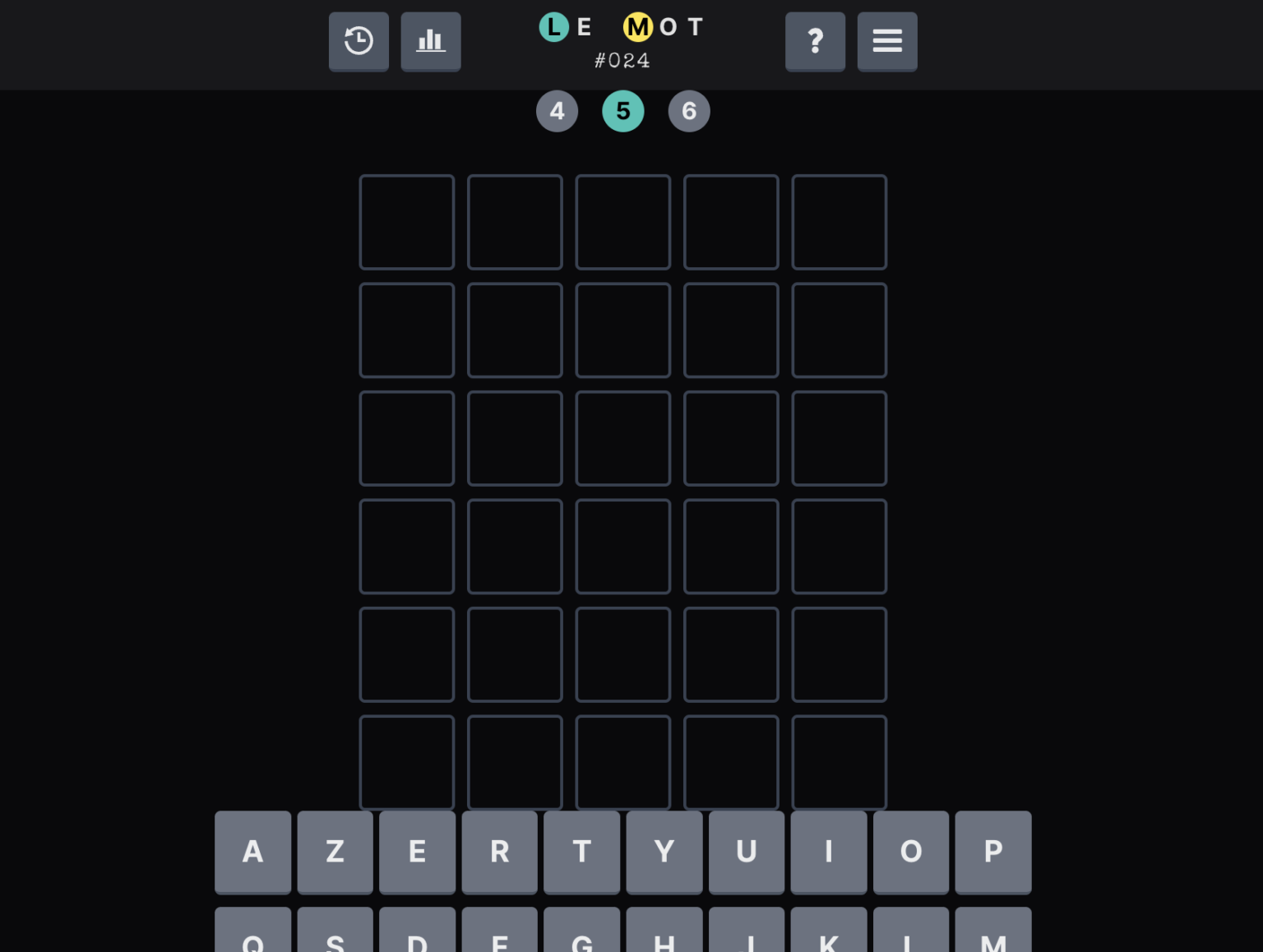Open the help question mark
The height and width of the screenshot is (952, 1263).
pyautogui.click(x=815, y=41)
